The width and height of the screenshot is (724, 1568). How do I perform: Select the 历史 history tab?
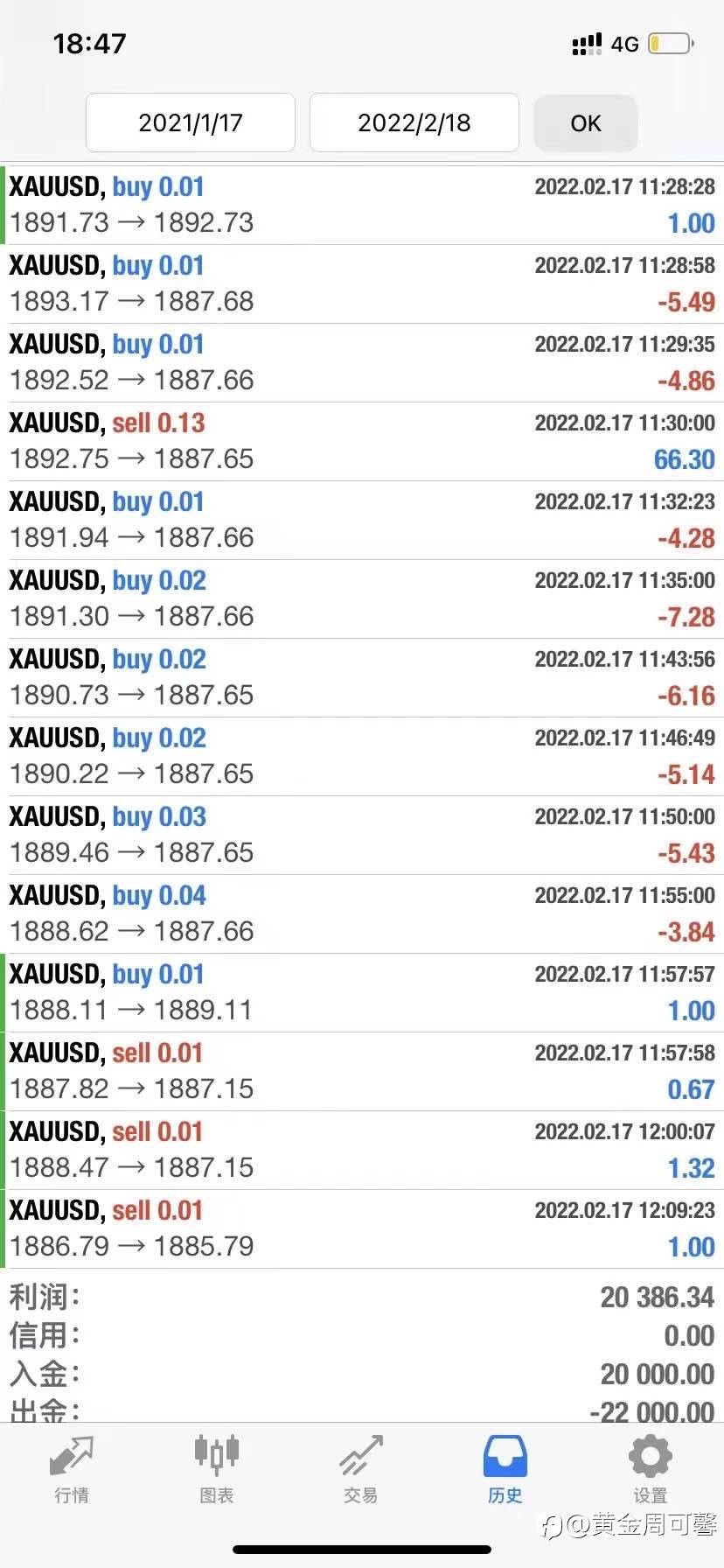click(505, 1470)
